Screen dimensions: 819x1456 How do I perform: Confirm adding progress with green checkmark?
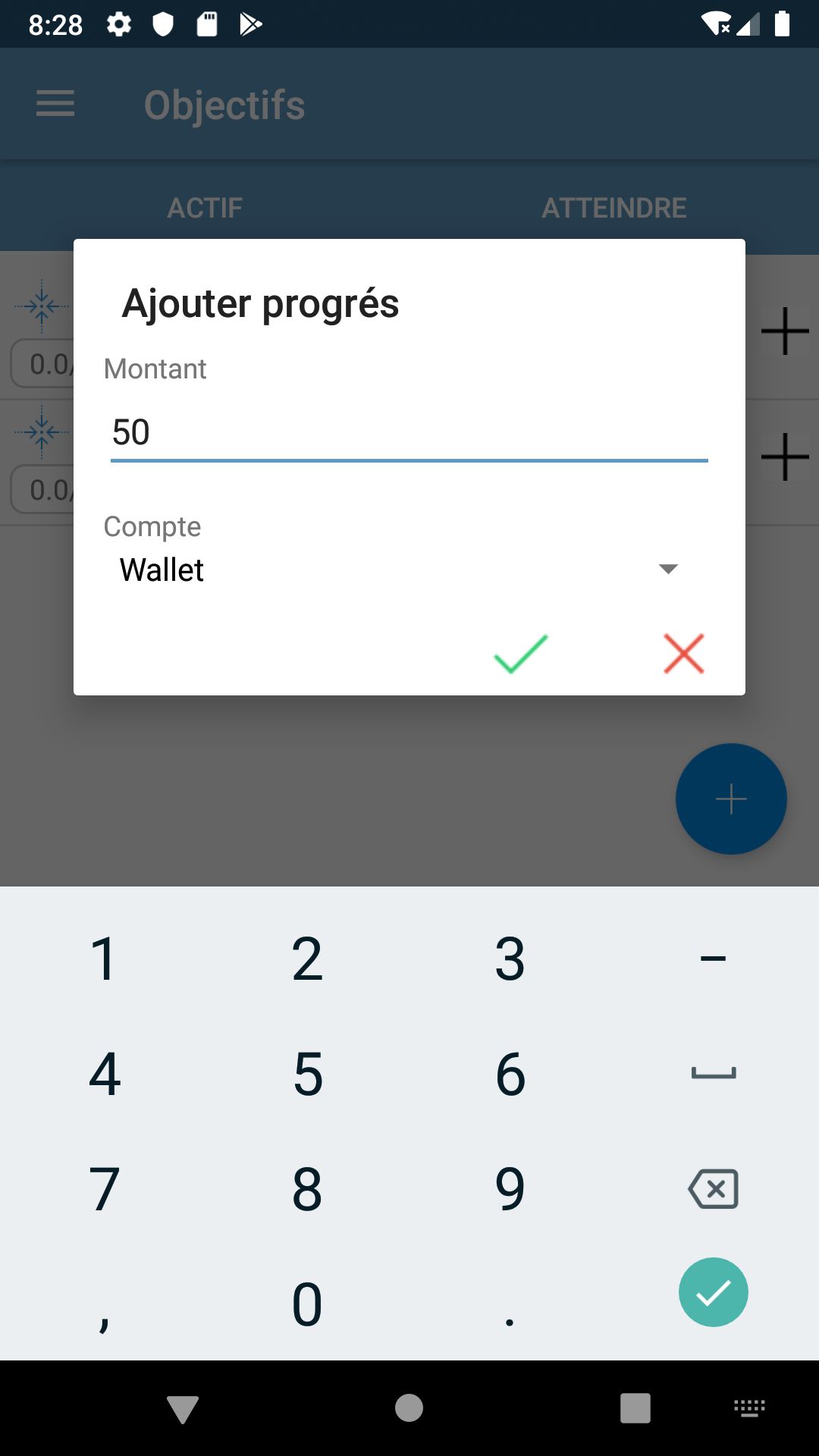(x=520, y=653)
